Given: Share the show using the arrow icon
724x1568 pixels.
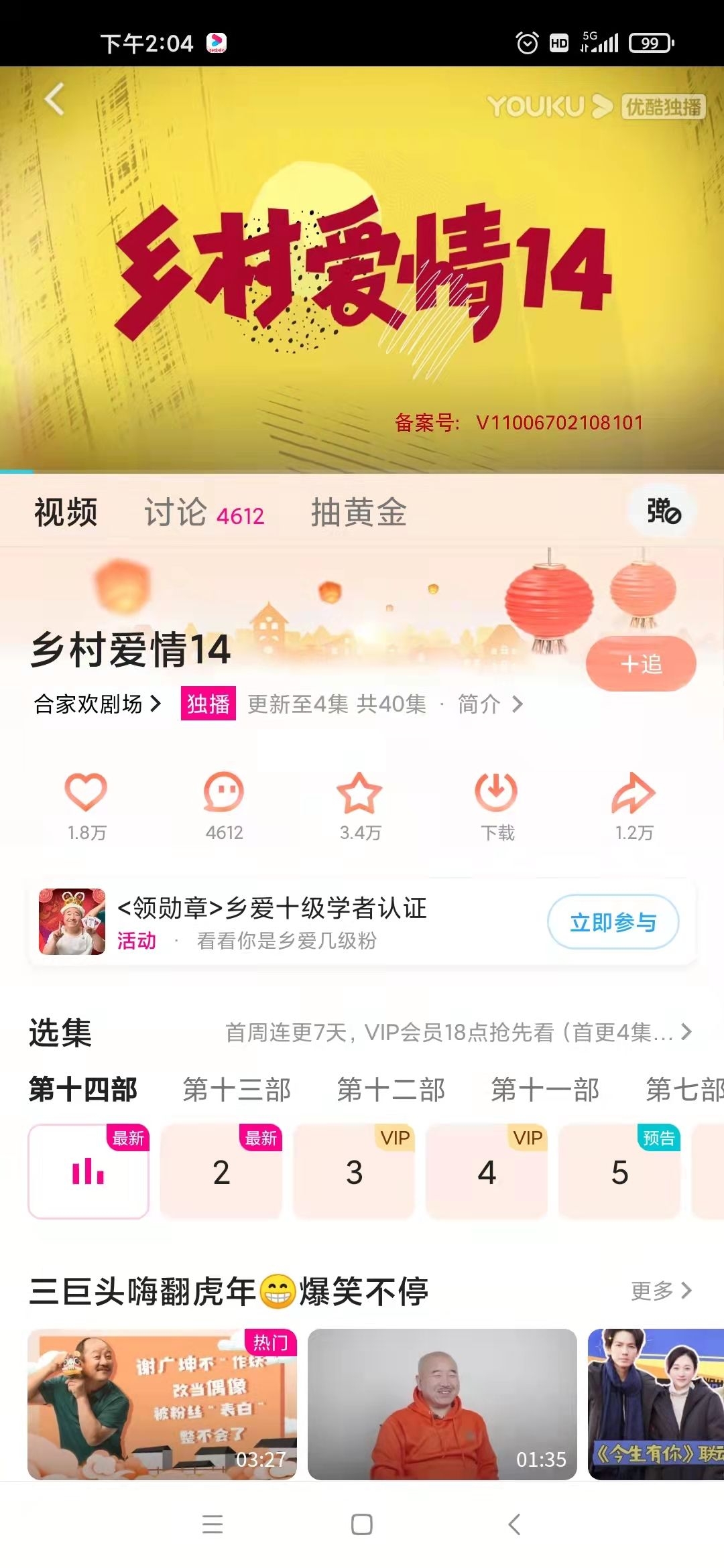Looking at the screenshot, I should pos(633,794).
